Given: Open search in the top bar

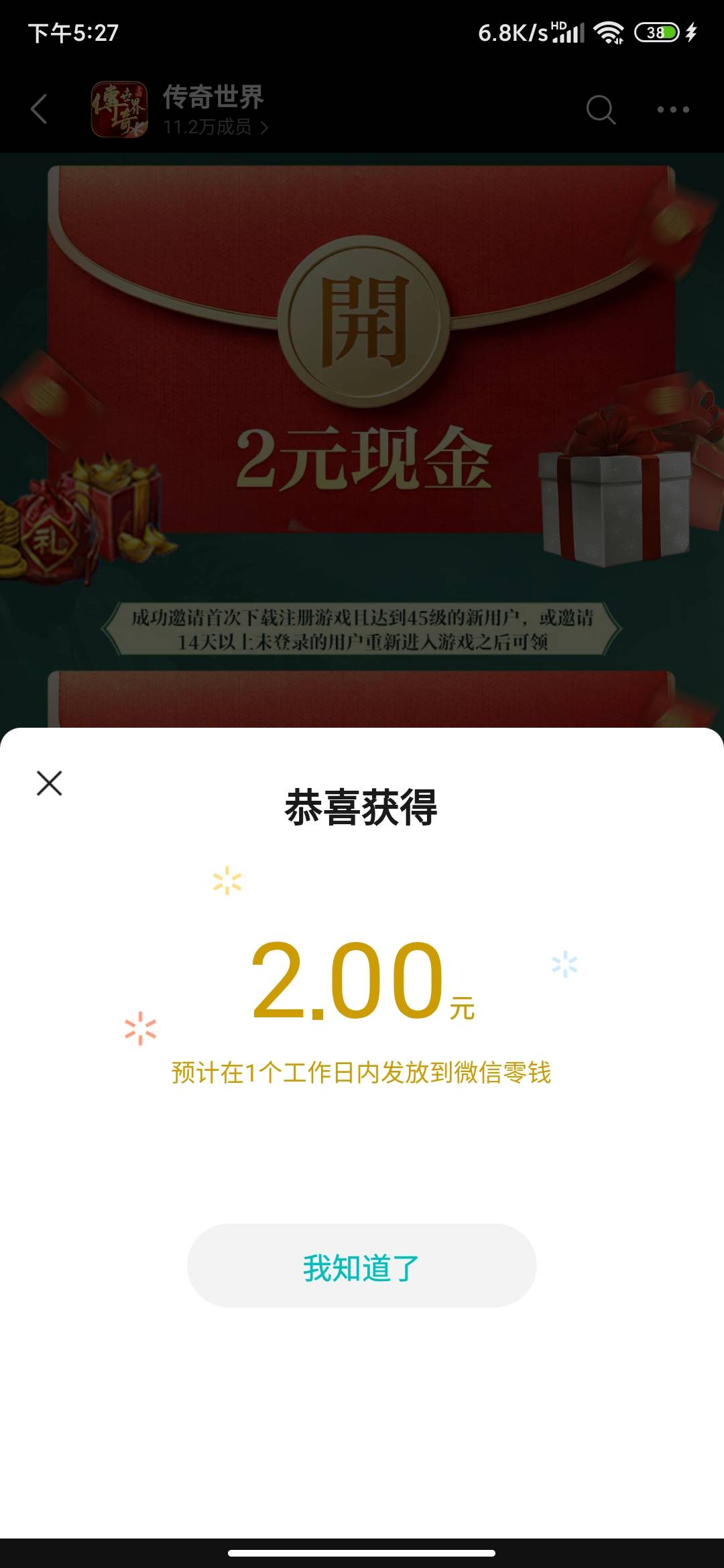Looking at the screenshot, I should pos(601,109).
